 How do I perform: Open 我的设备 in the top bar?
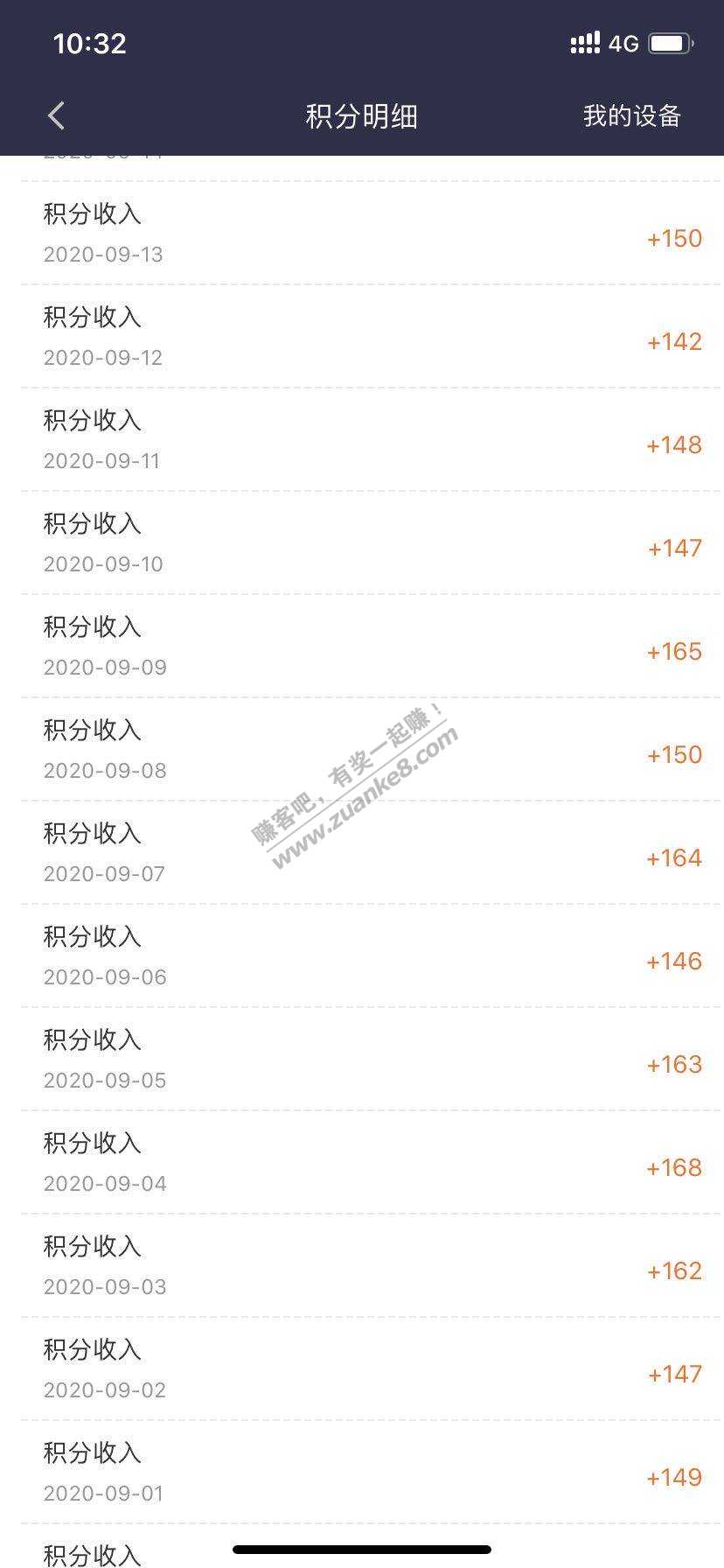[631, 115]
